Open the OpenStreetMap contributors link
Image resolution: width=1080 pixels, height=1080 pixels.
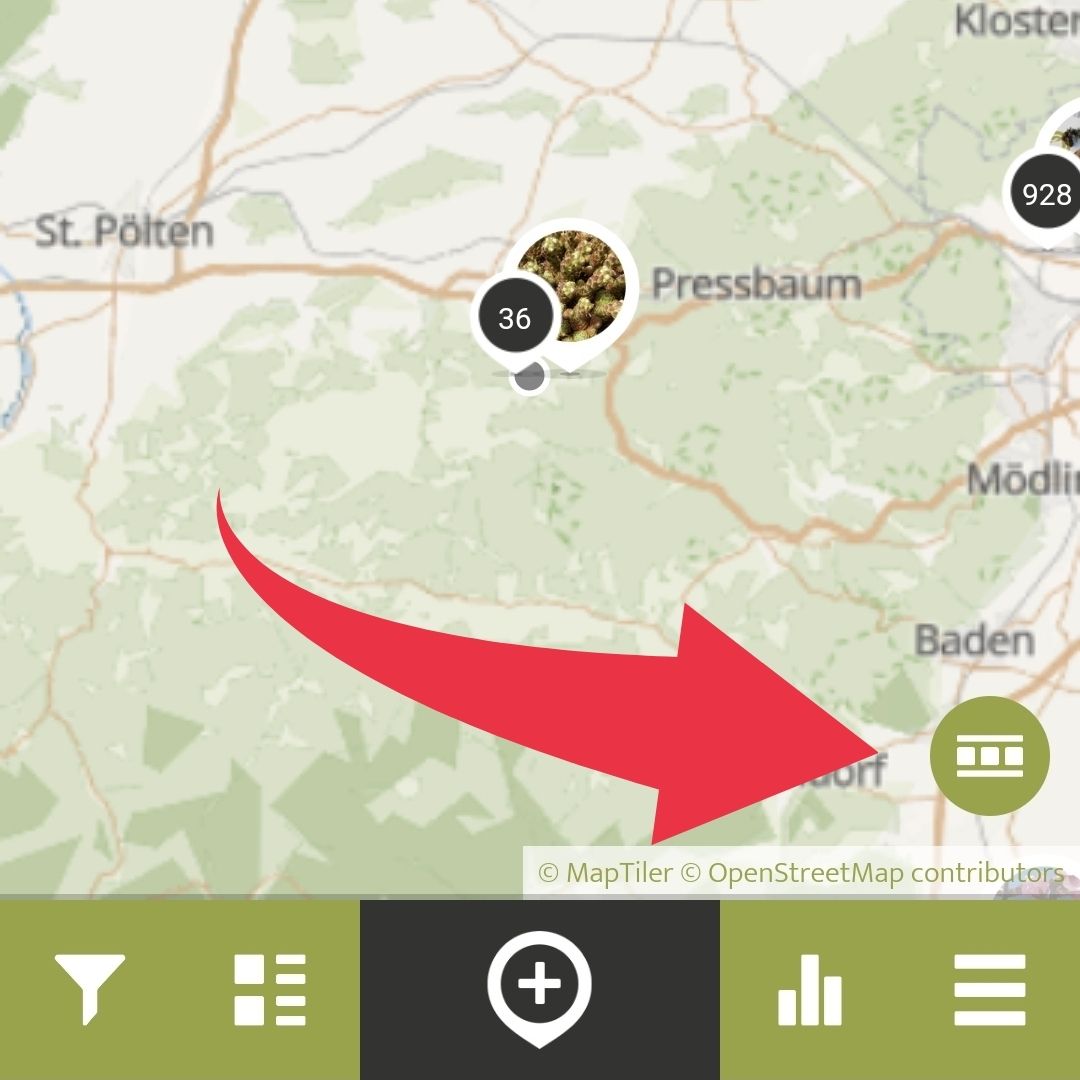872,873
